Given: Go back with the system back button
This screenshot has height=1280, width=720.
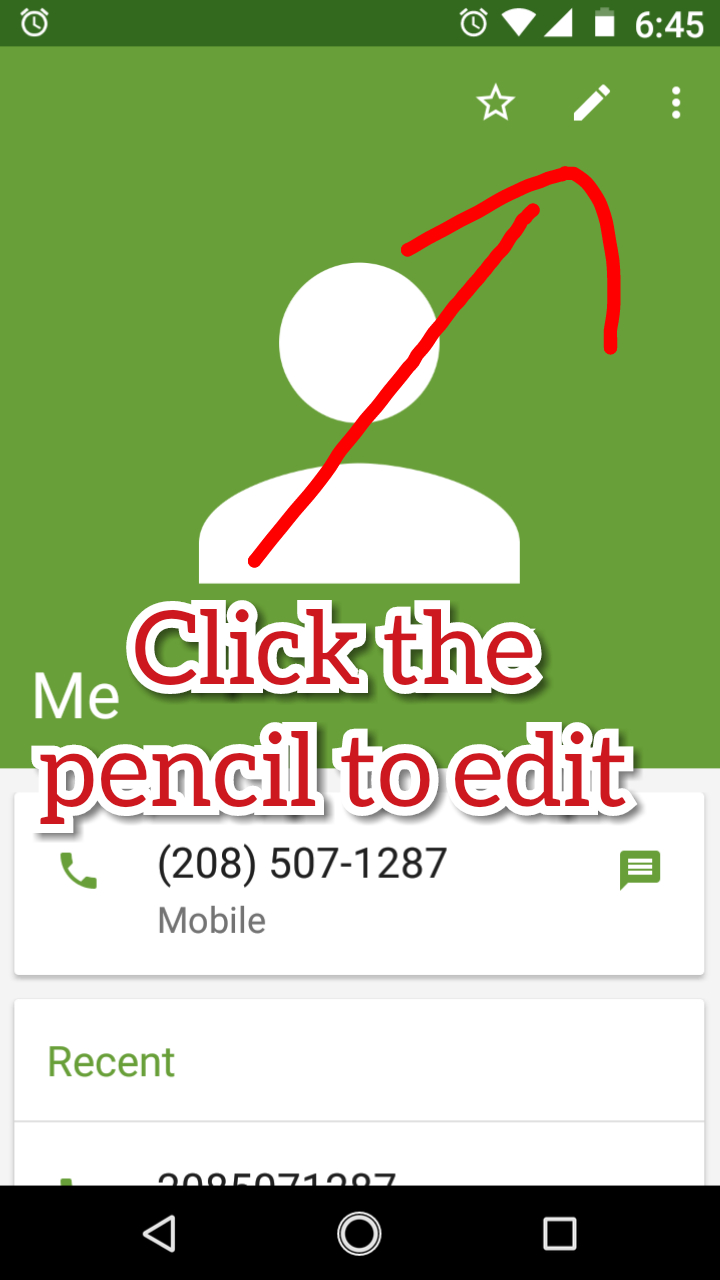Looking at the screenshot, I should coord(160,1233).
